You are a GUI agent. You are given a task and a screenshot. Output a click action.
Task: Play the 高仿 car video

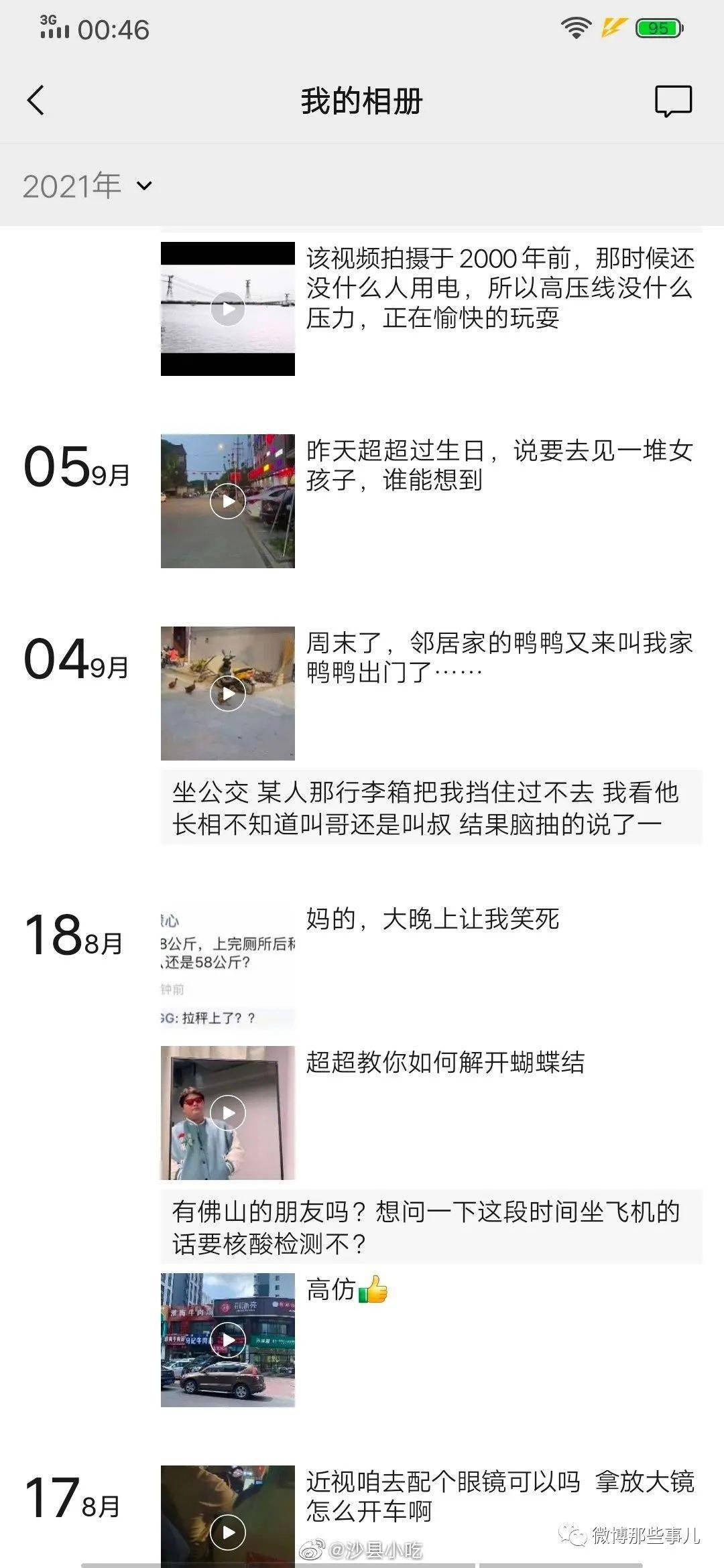coord(228,1340)
